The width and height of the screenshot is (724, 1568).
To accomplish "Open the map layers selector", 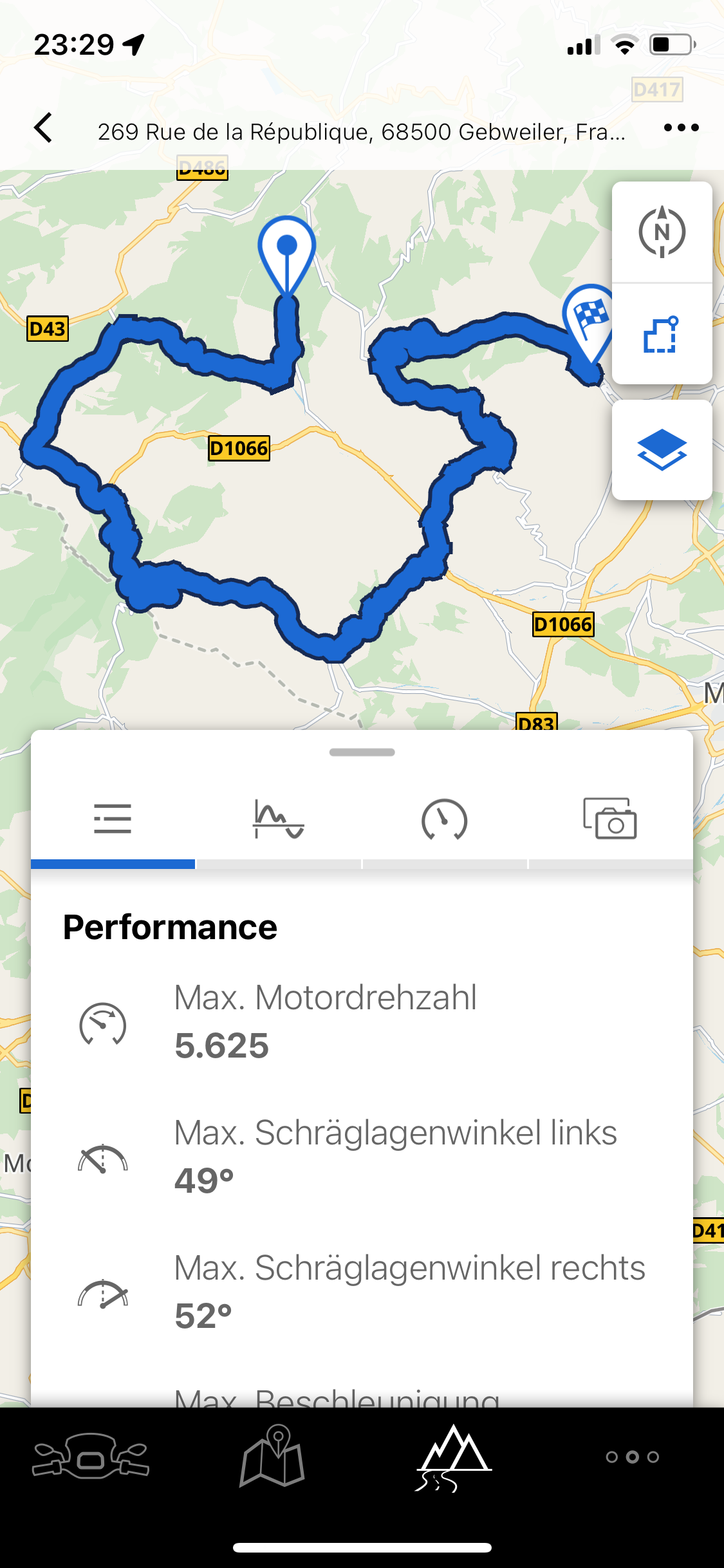I will pos(662,450).
